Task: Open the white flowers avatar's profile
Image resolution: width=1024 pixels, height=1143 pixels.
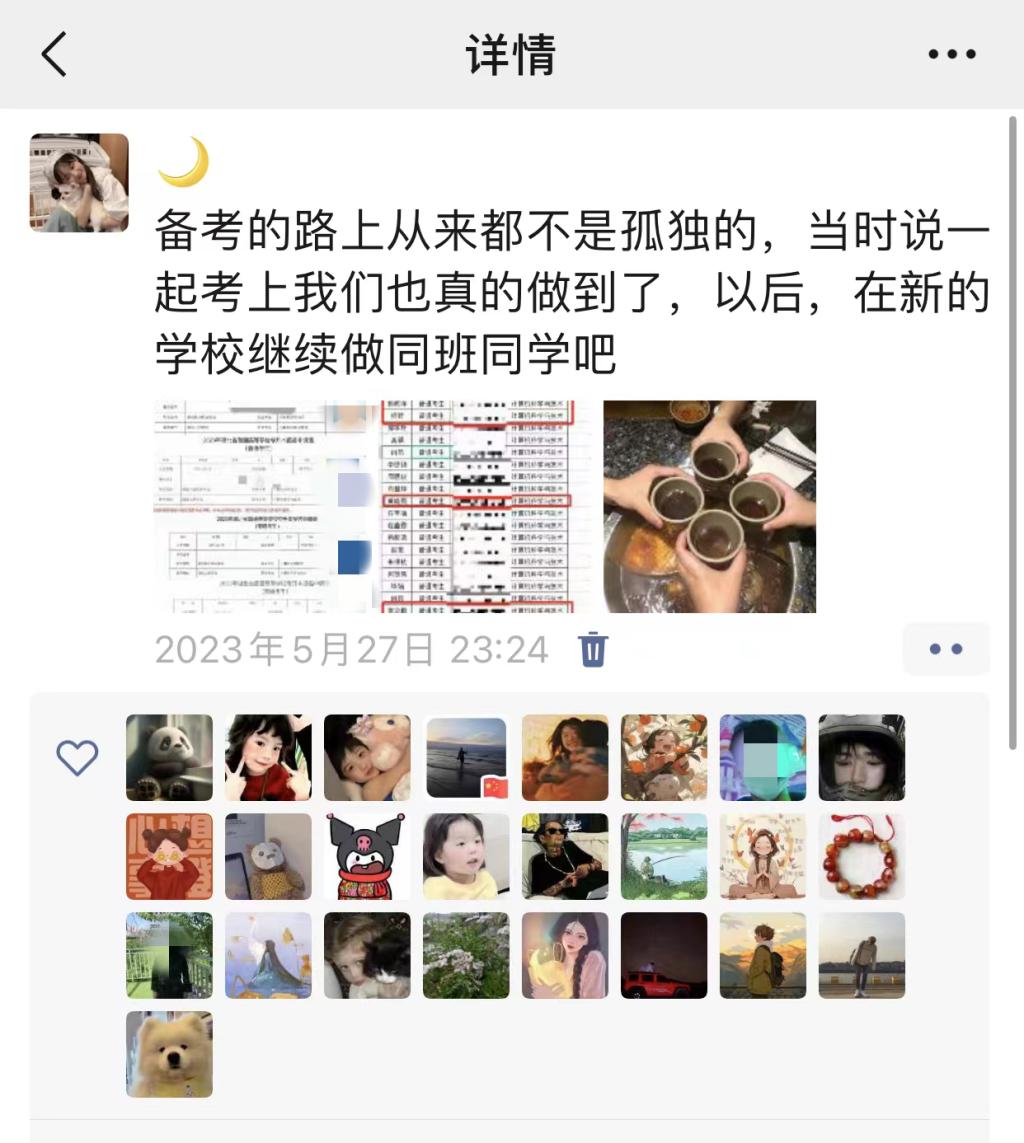Action: [466, 955]
